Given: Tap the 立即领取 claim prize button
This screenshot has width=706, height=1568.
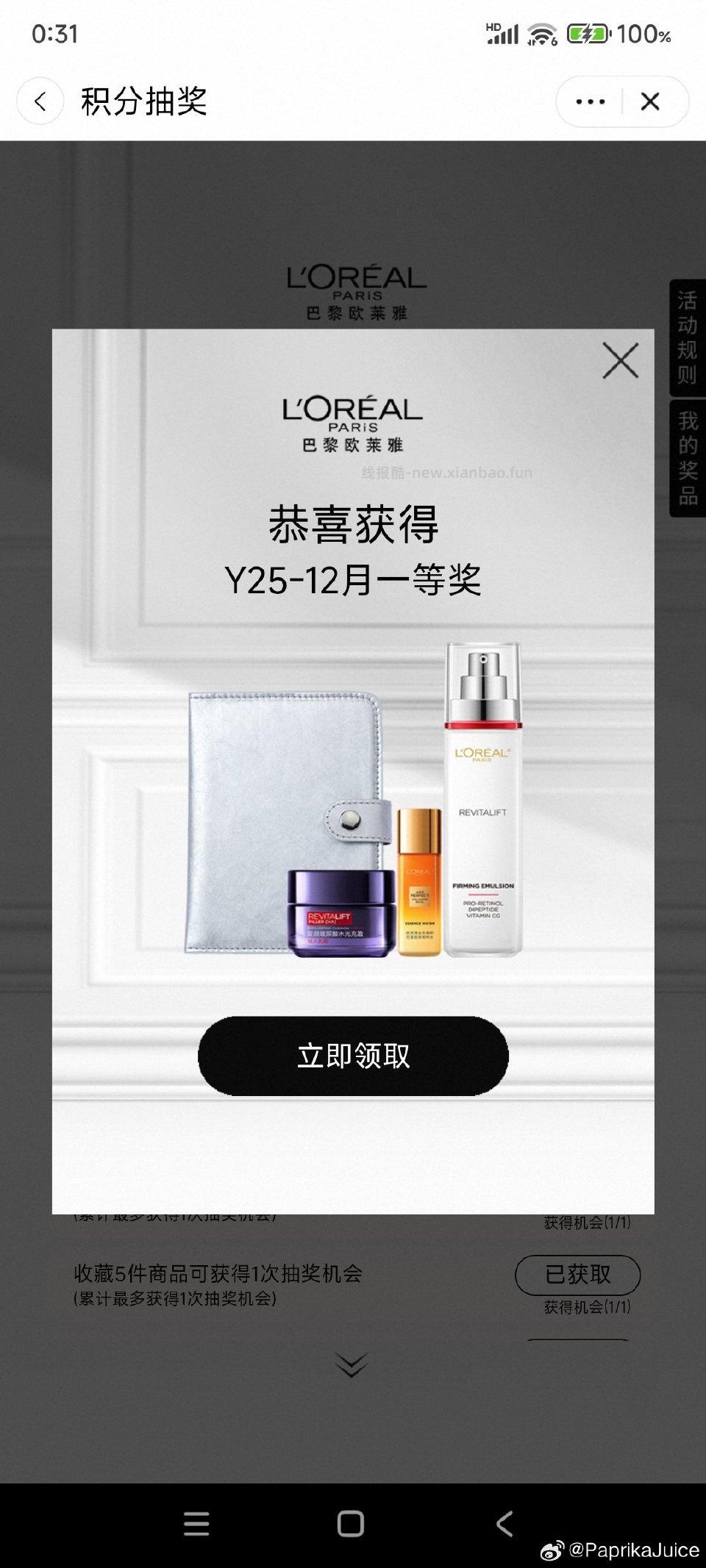Looking at the screenshot, I should coord(352,1054).
